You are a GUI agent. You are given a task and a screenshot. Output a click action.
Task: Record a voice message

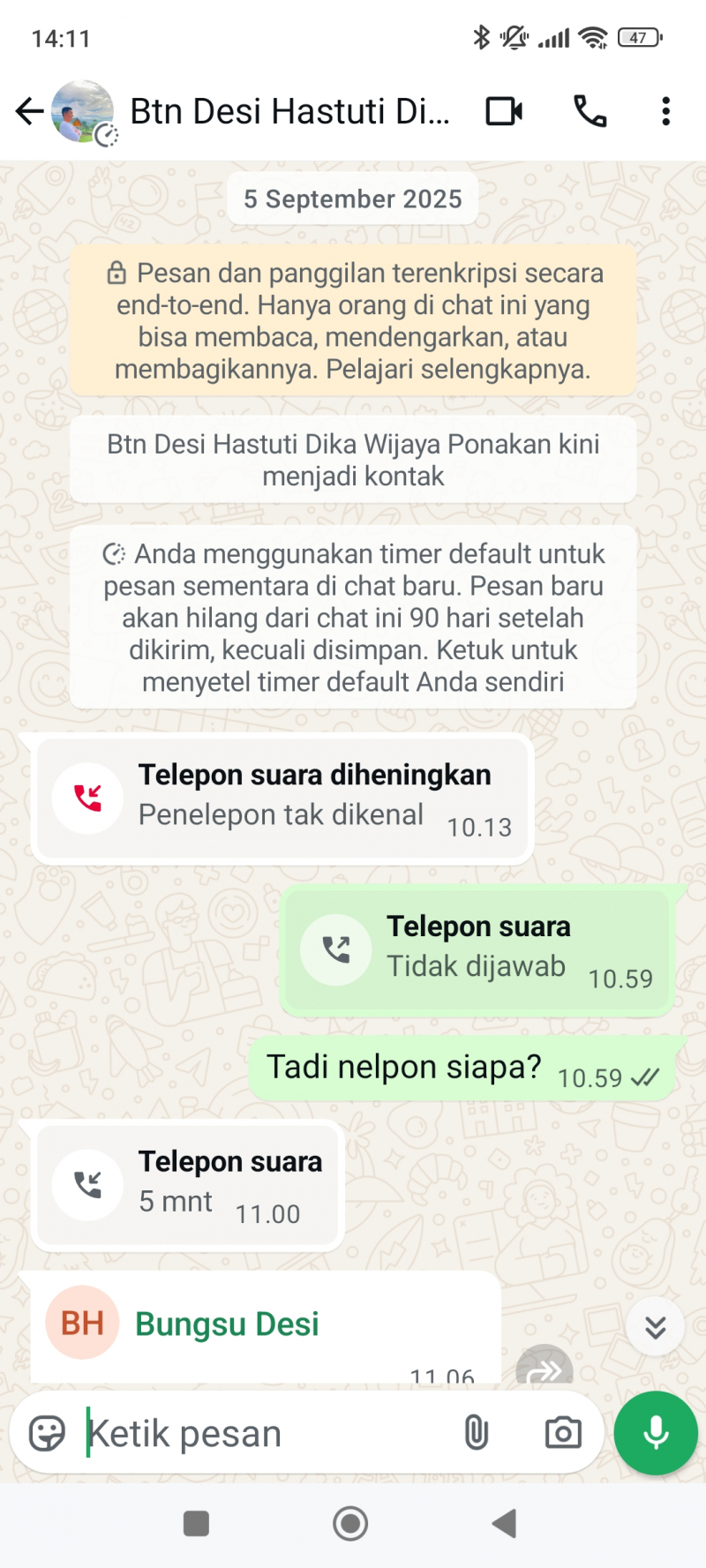tap(656, 1433)
